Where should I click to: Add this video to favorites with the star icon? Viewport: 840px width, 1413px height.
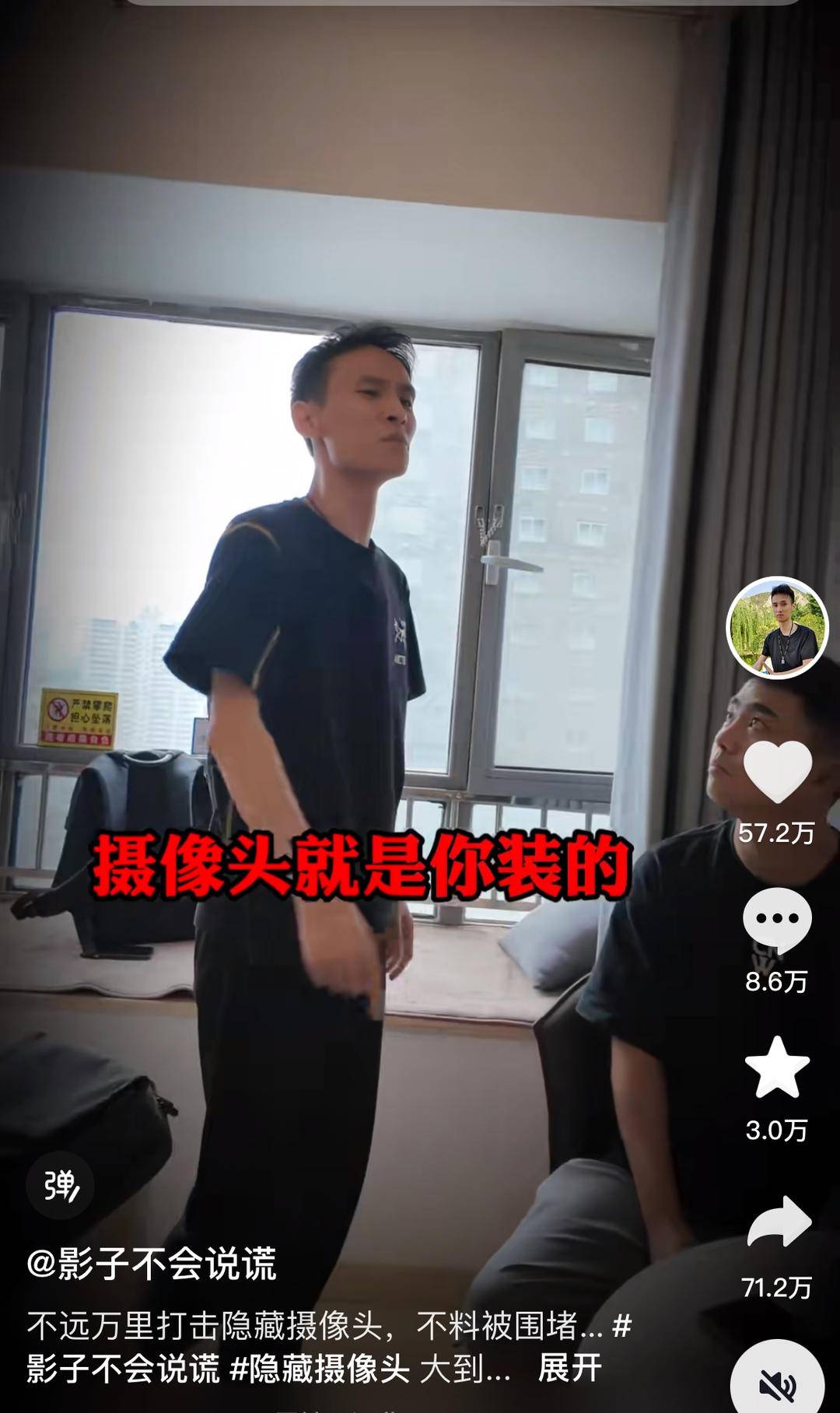(777, 1068)
